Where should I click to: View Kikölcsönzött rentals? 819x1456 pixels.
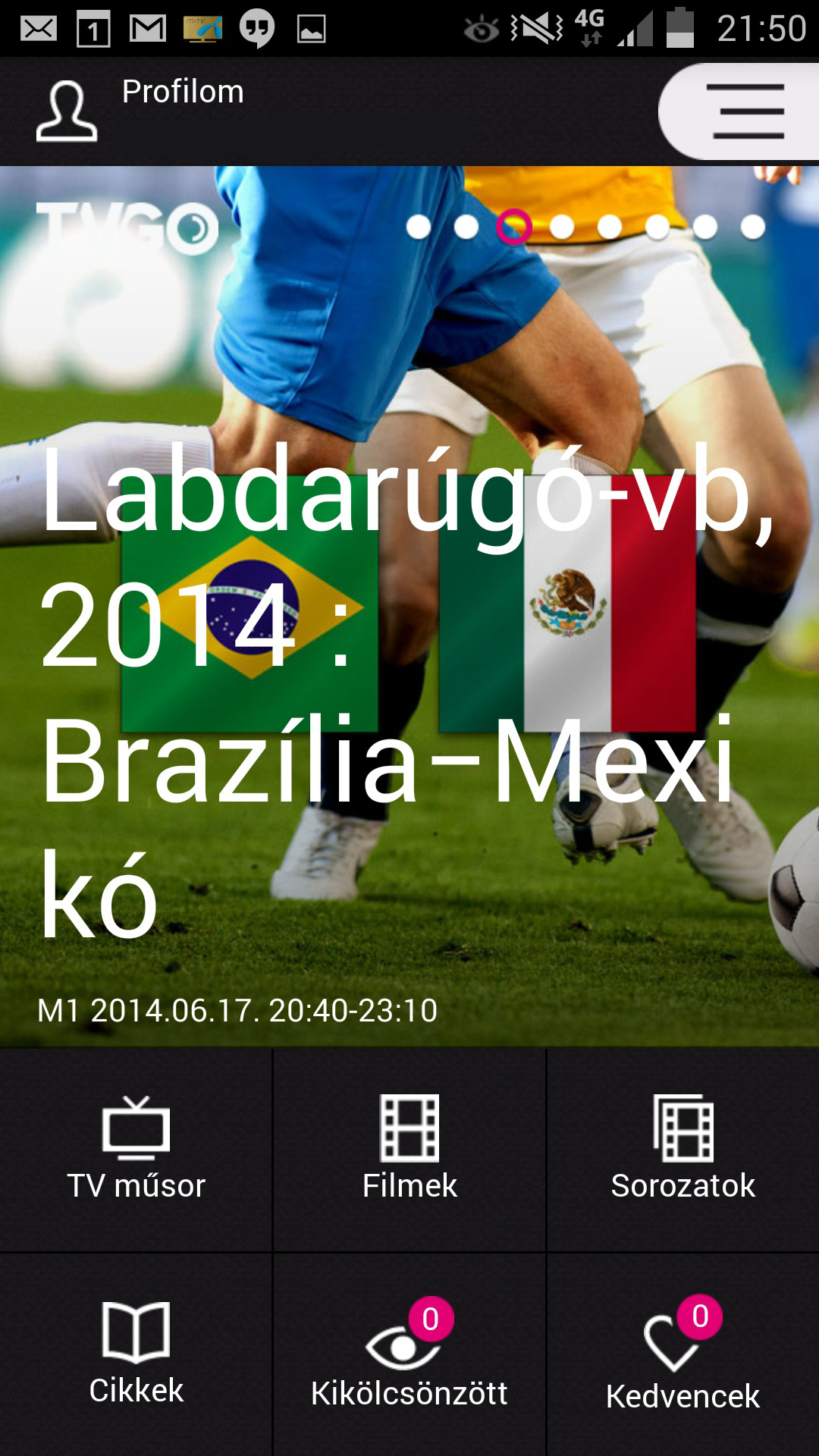409,1354
